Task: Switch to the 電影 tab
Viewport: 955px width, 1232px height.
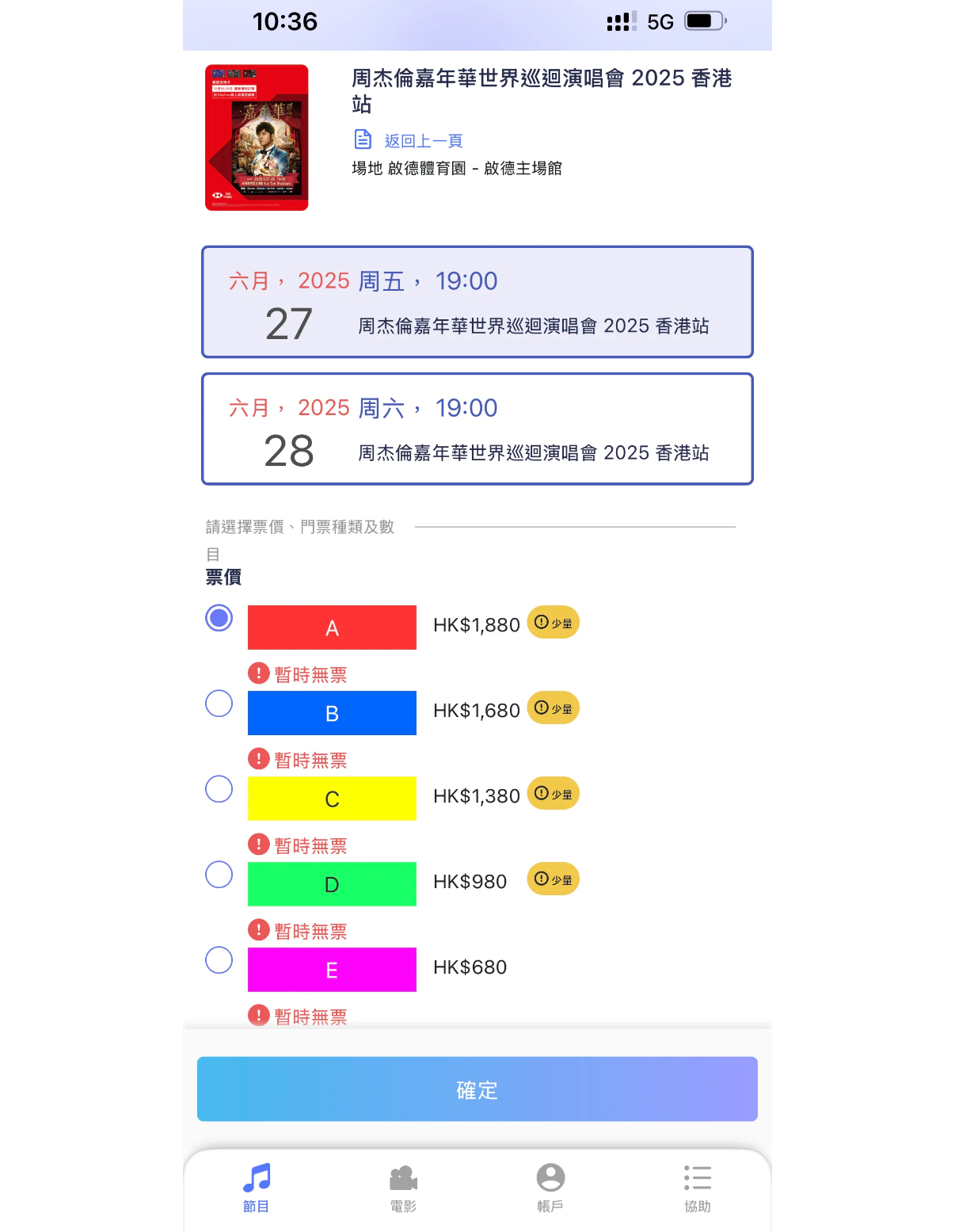Action: coord(403,1188)
